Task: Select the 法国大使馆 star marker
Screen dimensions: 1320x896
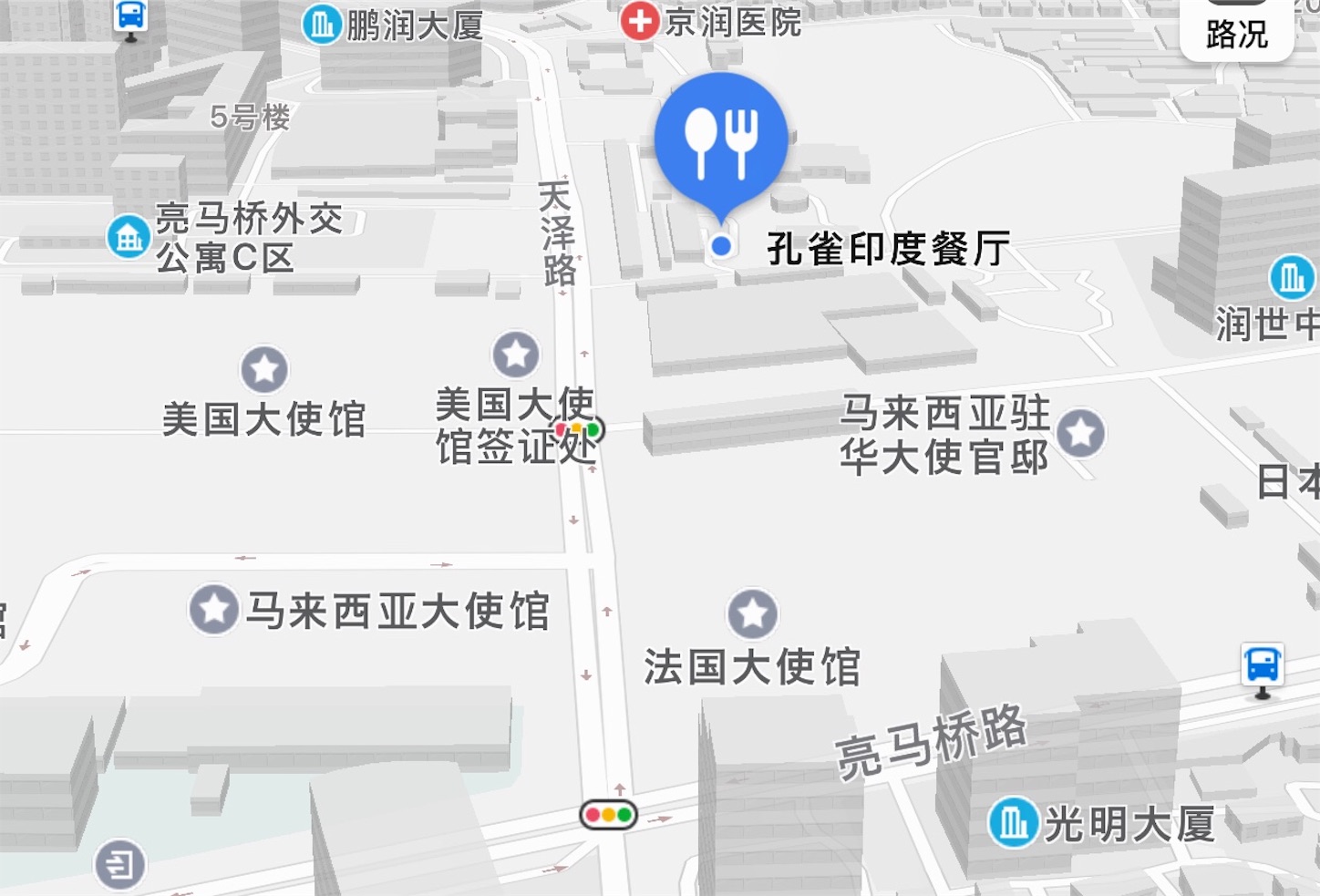Action: click(x=752, y=613)
